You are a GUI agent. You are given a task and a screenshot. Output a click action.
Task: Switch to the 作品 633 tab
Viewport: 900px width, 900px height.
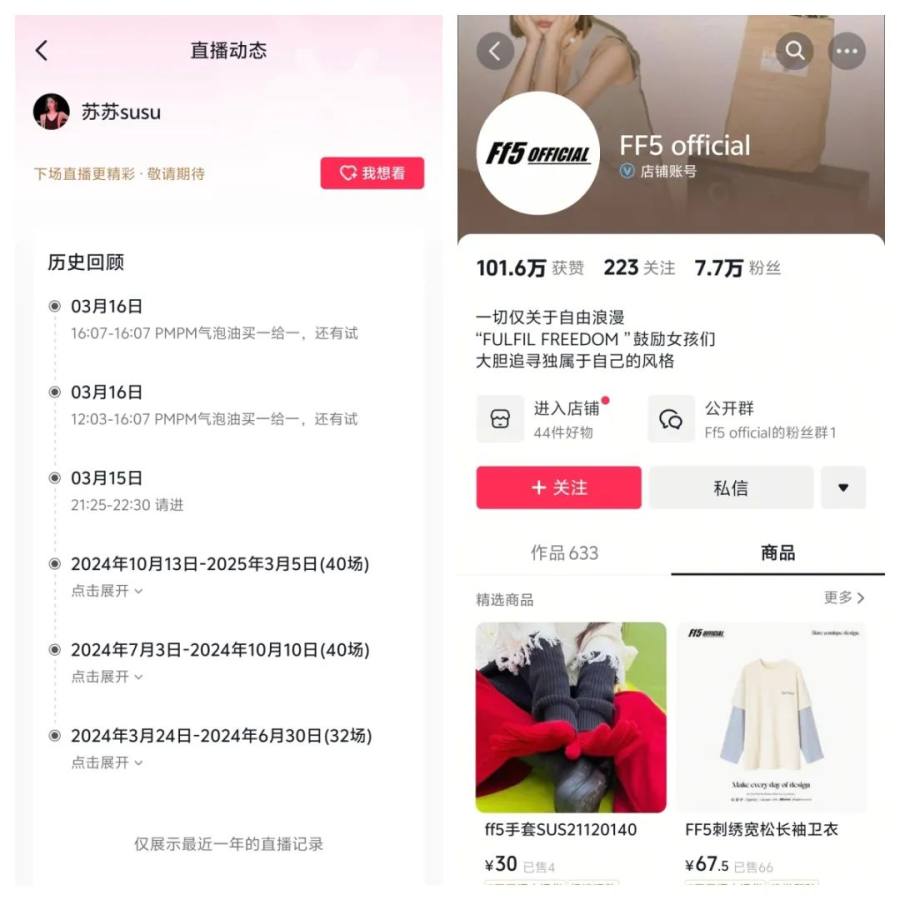click(x=564, y=553)
